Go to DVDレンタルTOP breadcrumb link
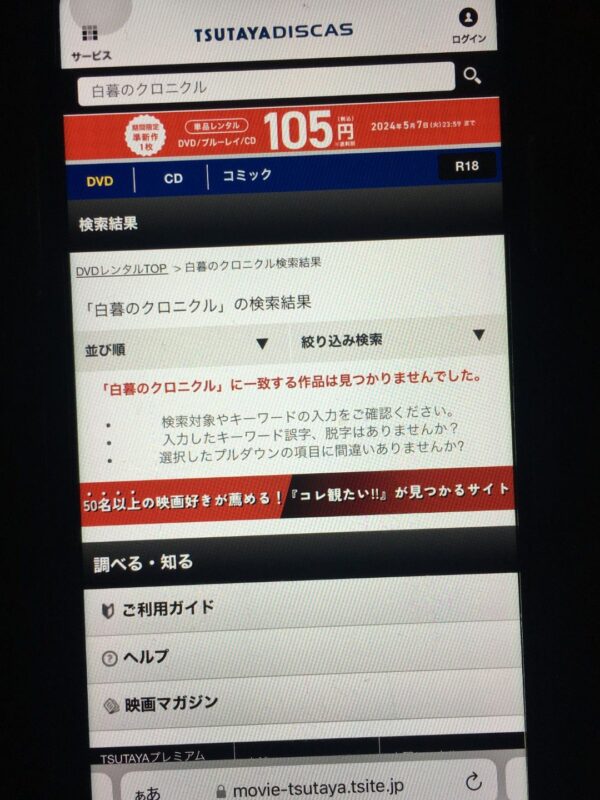This screenshot has height=800, width=600. pos(121,270)
